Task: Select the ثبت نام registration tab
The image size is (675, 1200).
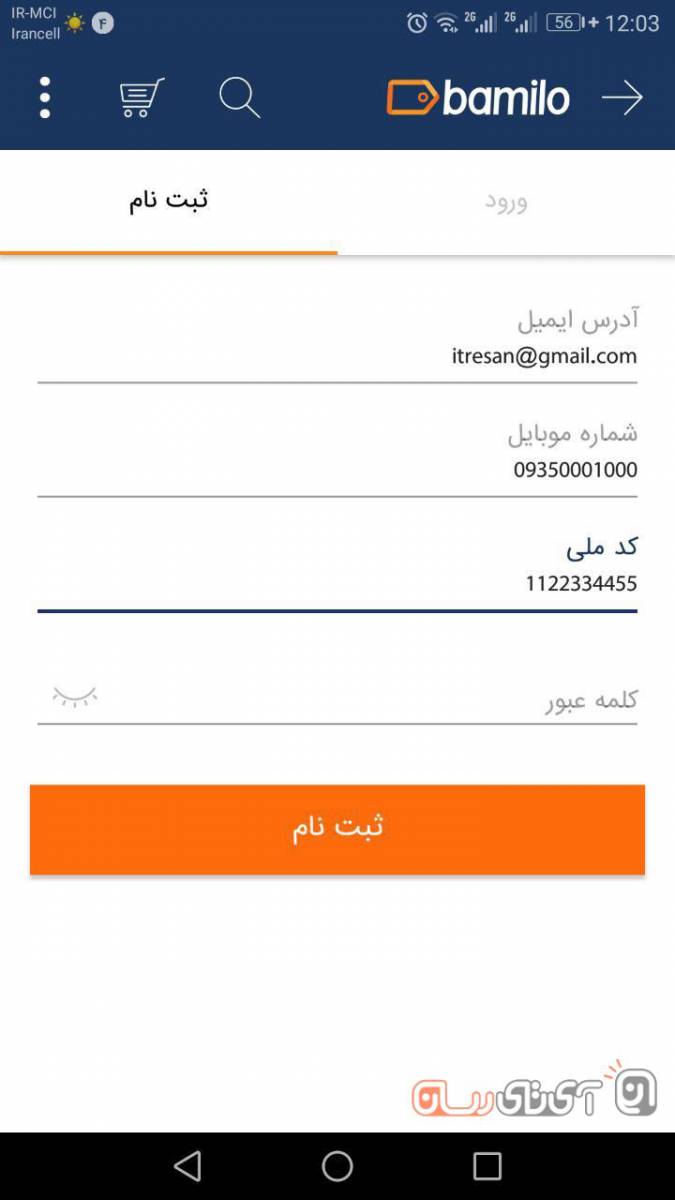Action: (x=168, y=200)
